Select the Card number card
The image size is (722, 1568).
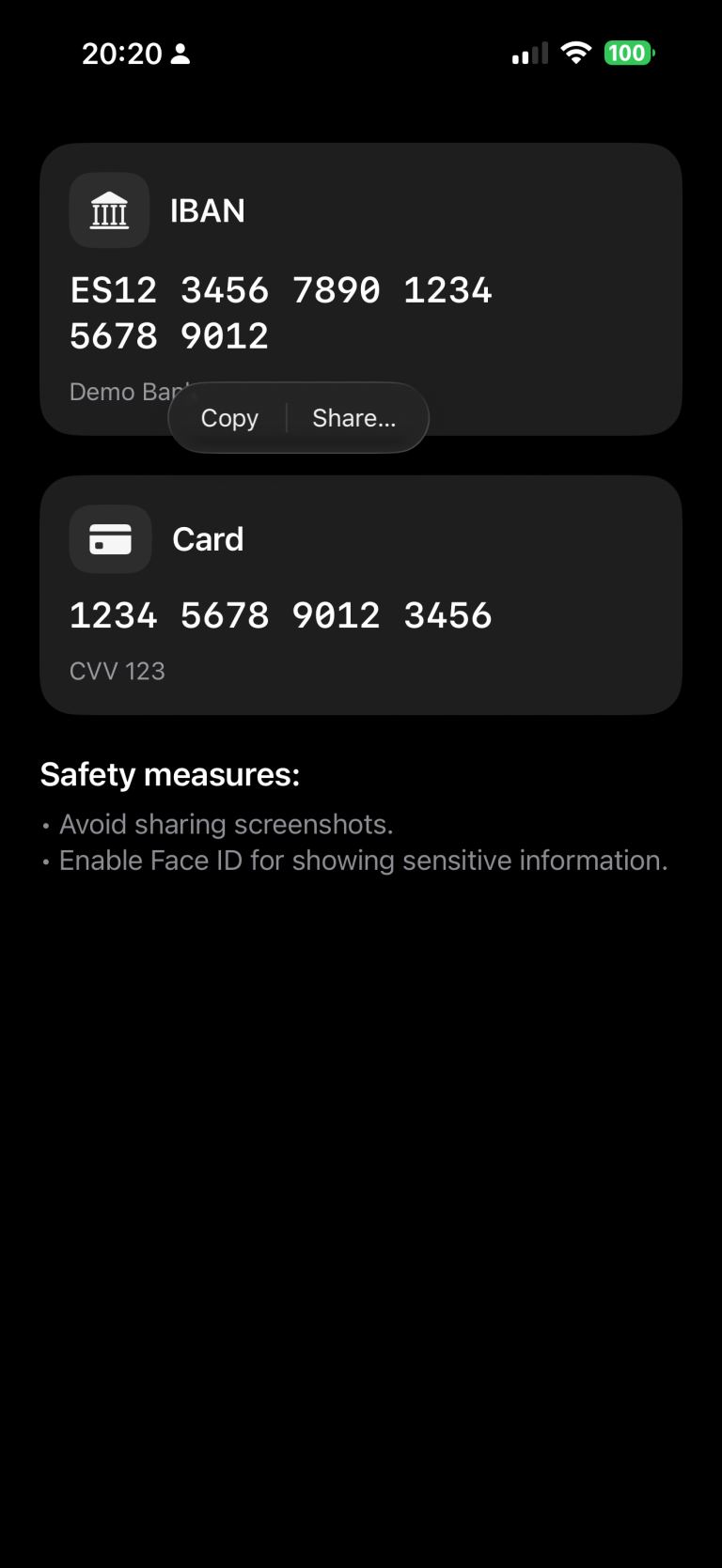(x=360, y=596)
